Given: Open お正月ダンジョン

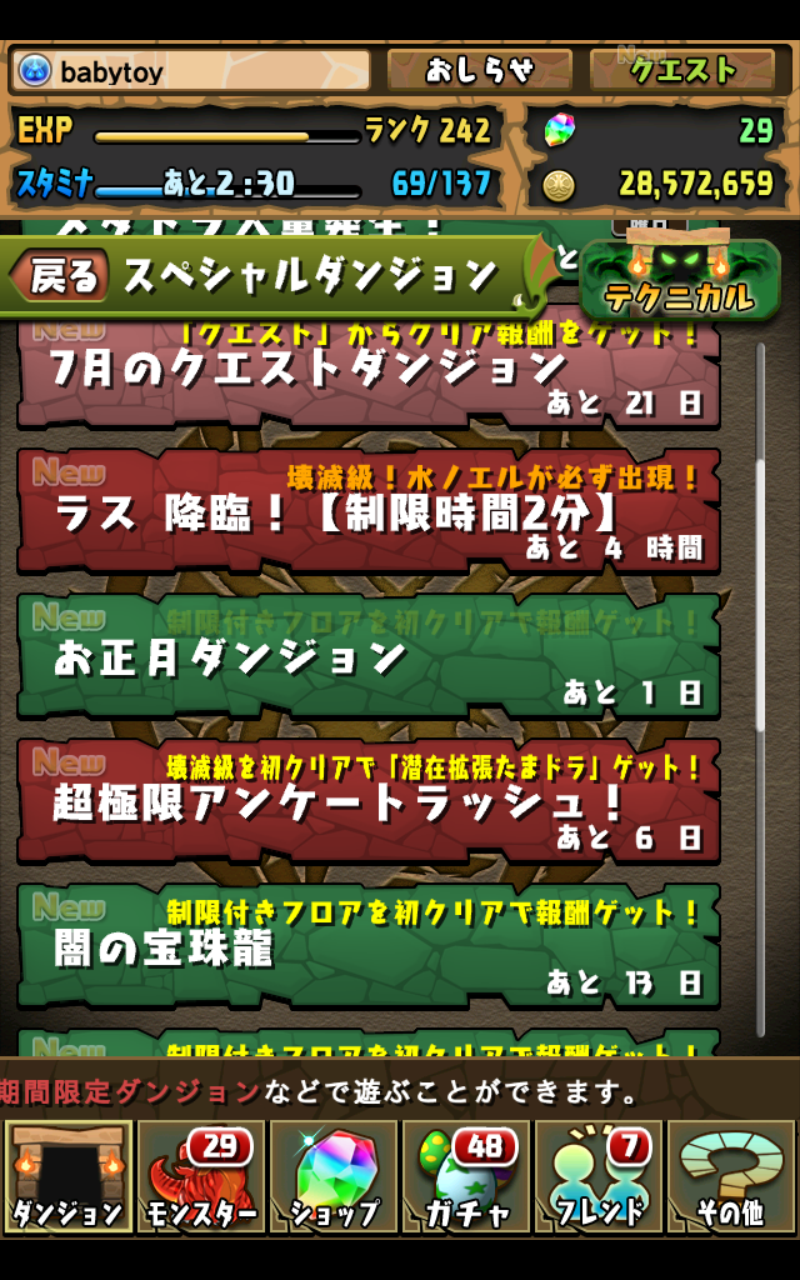Looking at the screenshot, I should 368,657.
